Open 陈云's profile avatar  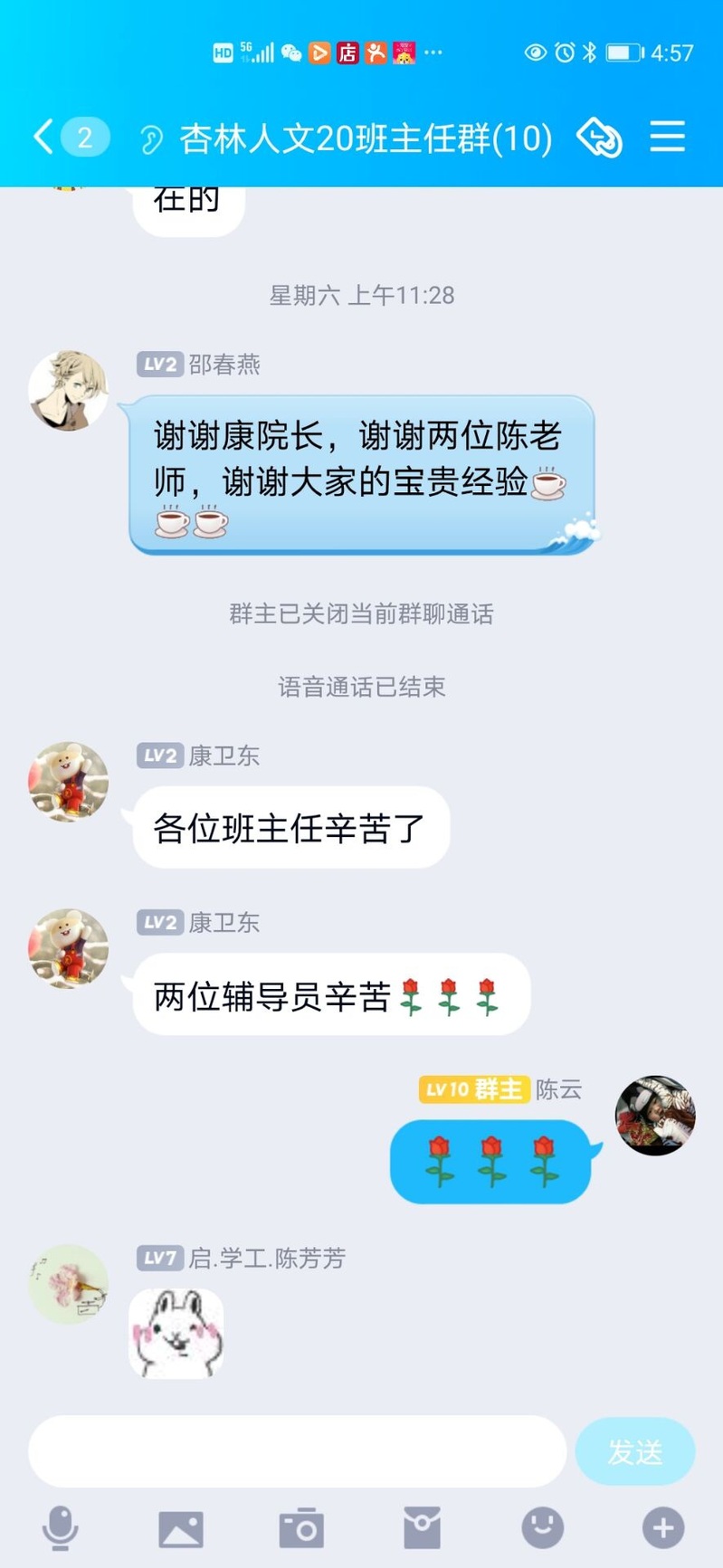(655, 1115)
